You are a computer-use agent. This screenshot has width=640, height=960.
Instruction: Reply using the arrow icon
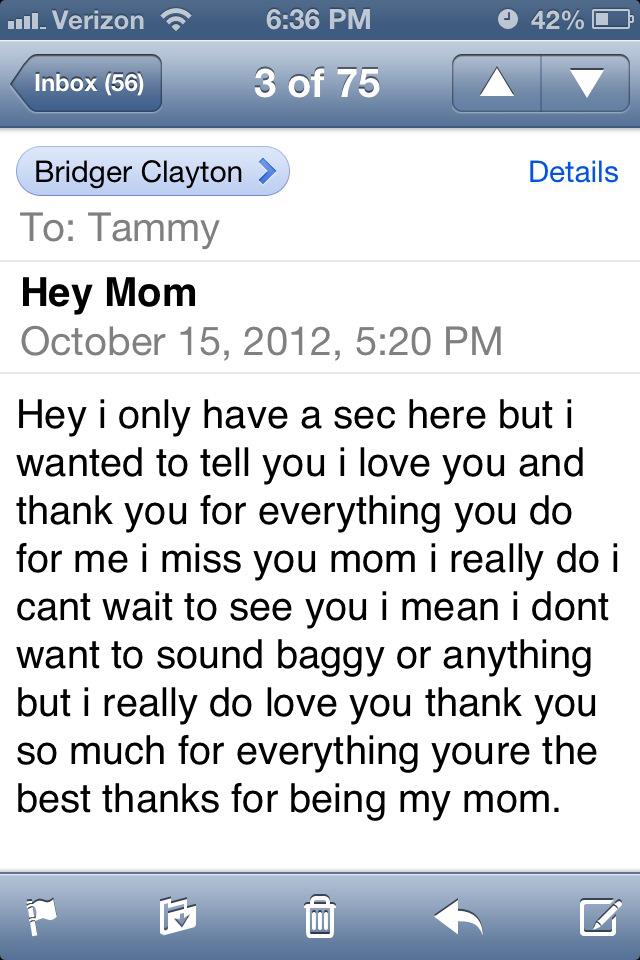460,915
